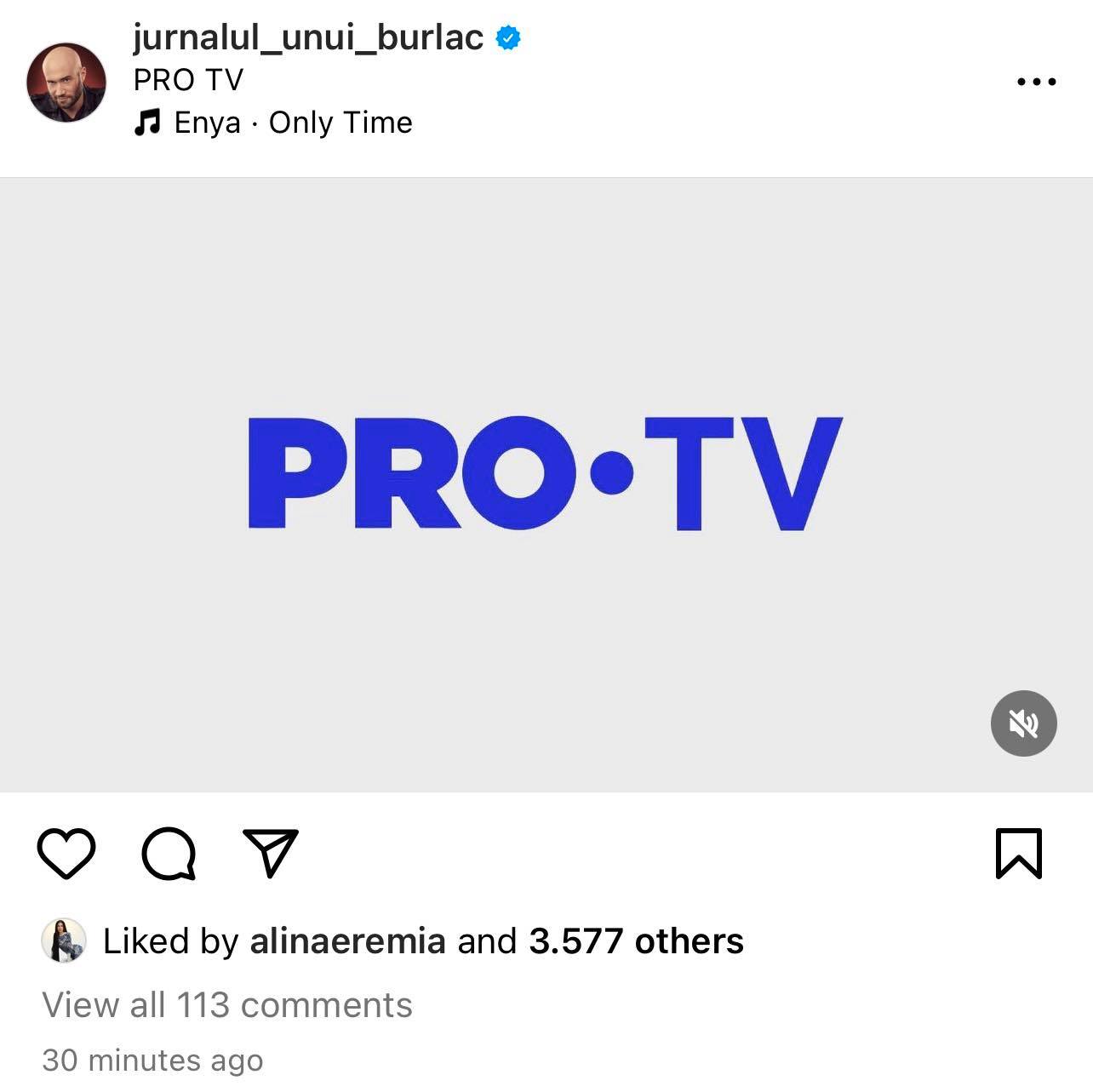1093x1092 pixels.
Task: Open the PRO TV location tag
Action: pos(188,80)
